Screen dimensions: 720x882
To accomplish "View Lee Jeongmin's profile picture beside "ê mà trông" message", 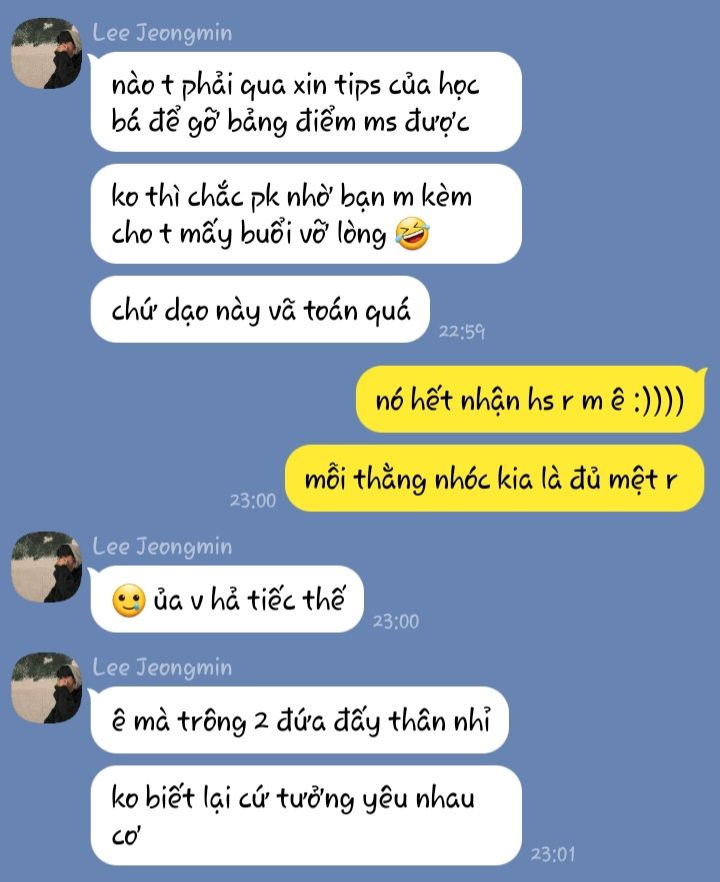I will coord(46,688).
